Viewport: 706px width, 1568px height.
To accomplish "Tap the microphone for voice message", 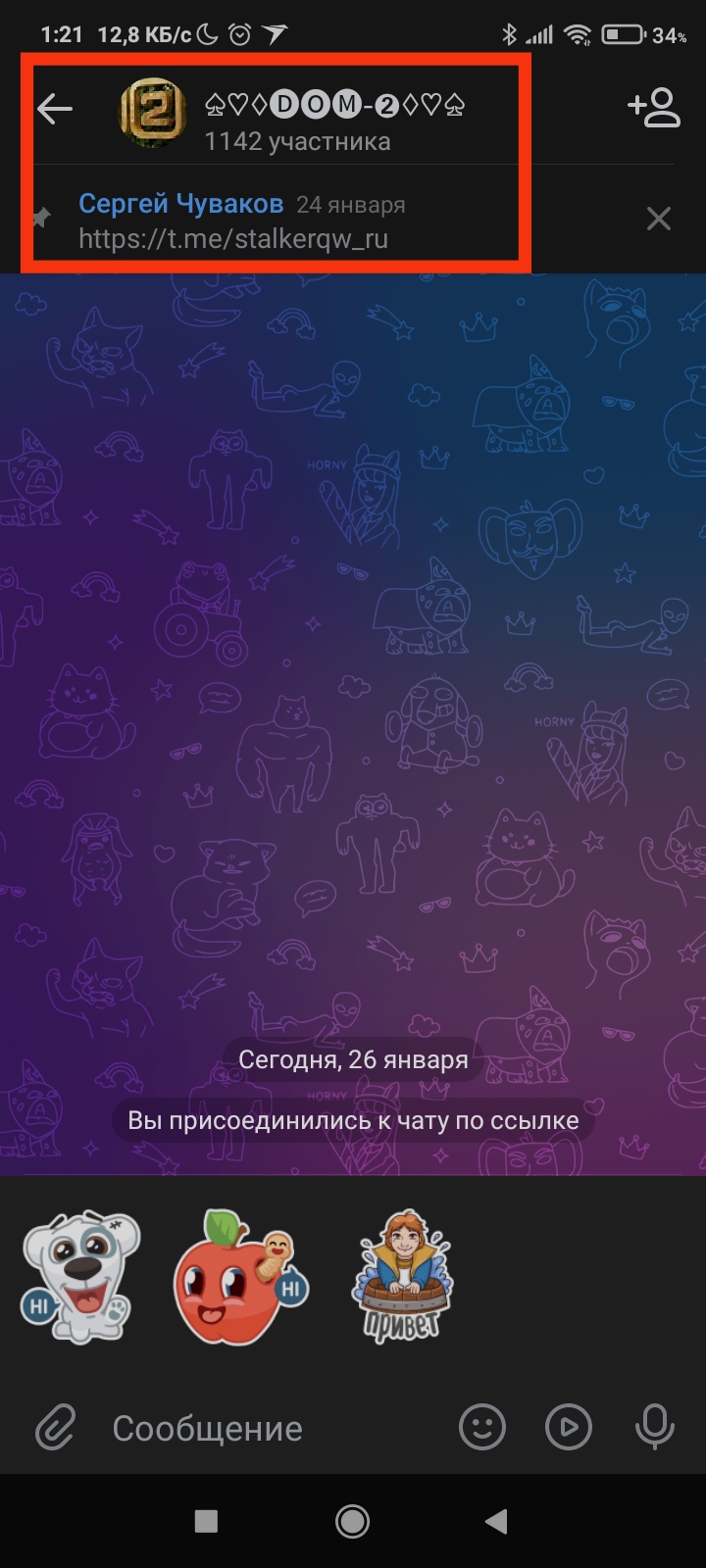I will coord(654,1428).
